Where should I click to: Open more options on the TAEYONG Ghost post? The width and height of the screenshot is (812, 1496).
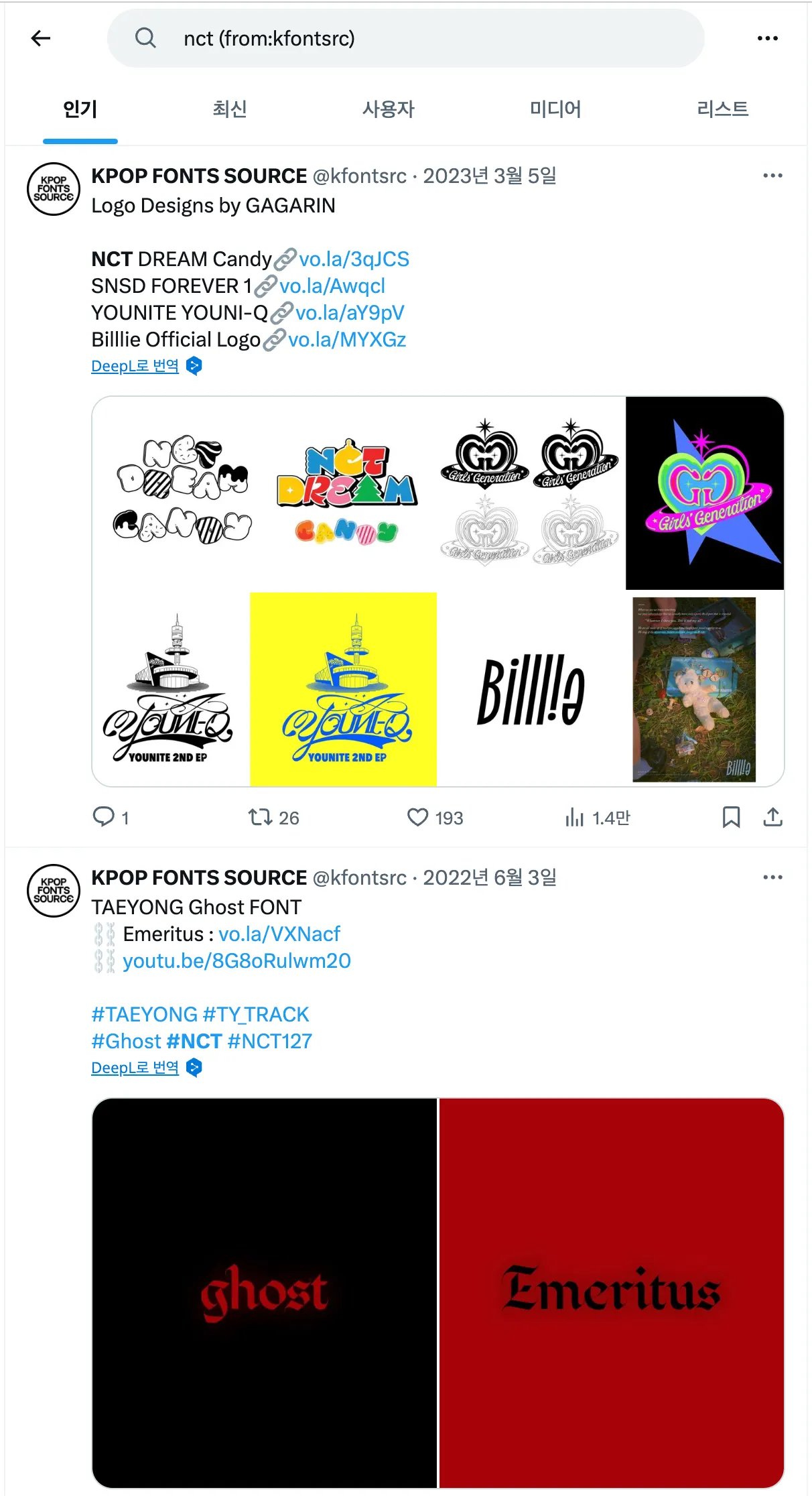point(772,877)
